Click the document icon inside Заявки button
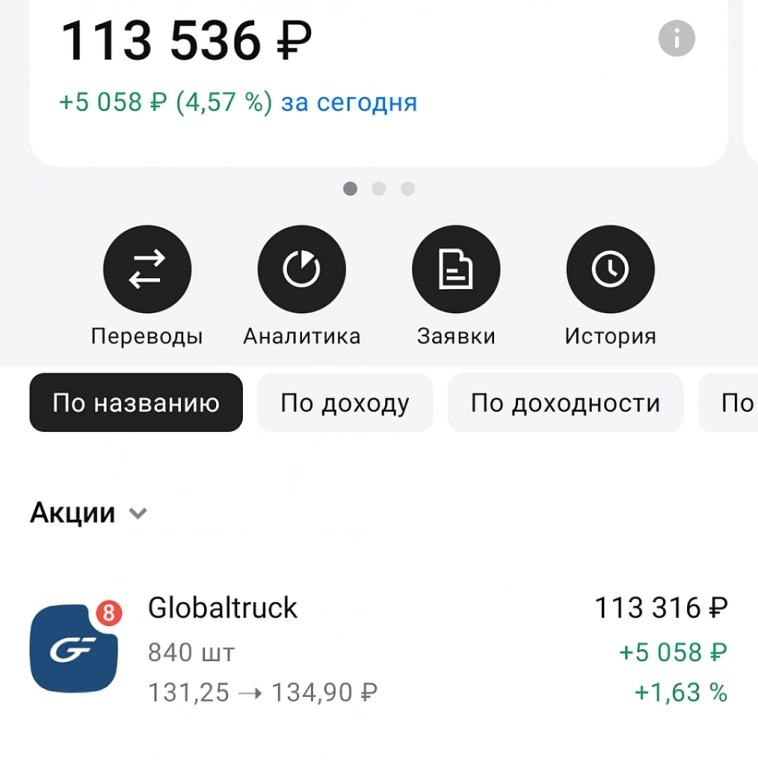 pyautogui.click(x=456, y=268)
